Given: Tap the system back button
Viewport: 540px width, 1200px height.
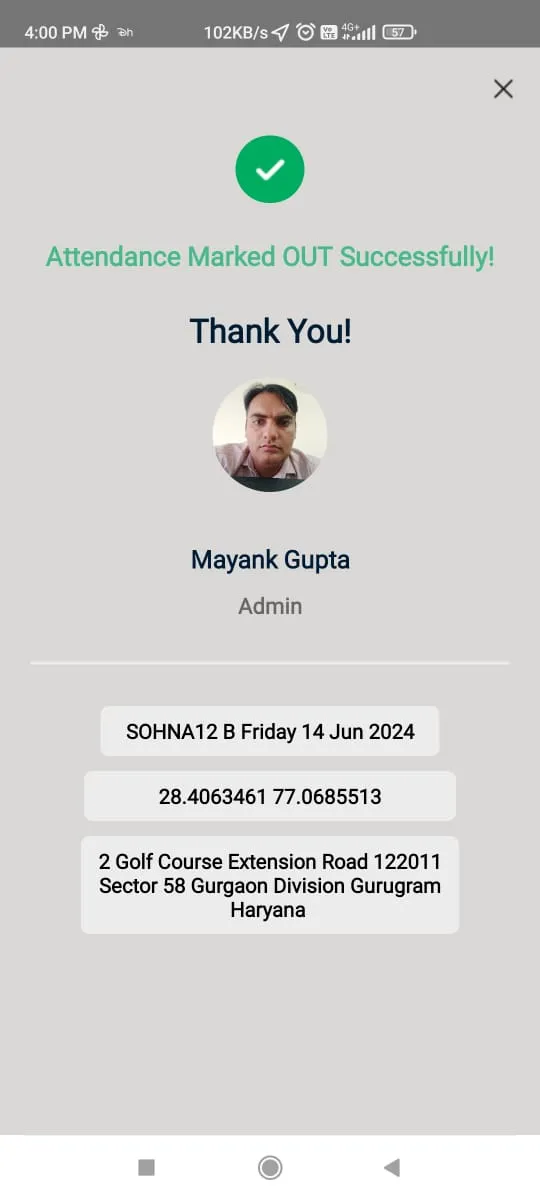Looking at the screenshot, I should 392,1167.
